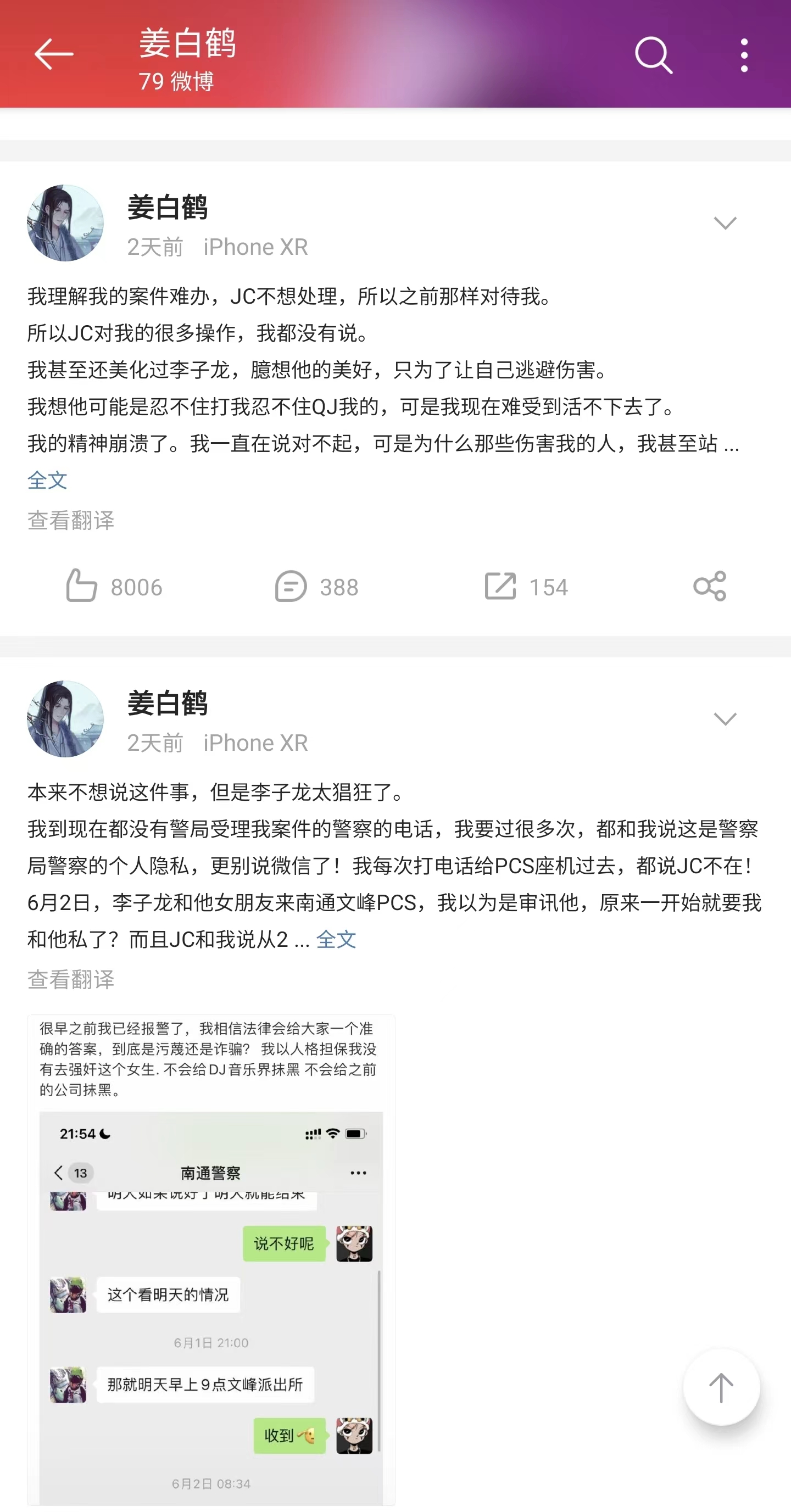Screen dimensions: 791x1512
Task: Tap 查看翻译 under the second post
Action: tap(71, 979)
